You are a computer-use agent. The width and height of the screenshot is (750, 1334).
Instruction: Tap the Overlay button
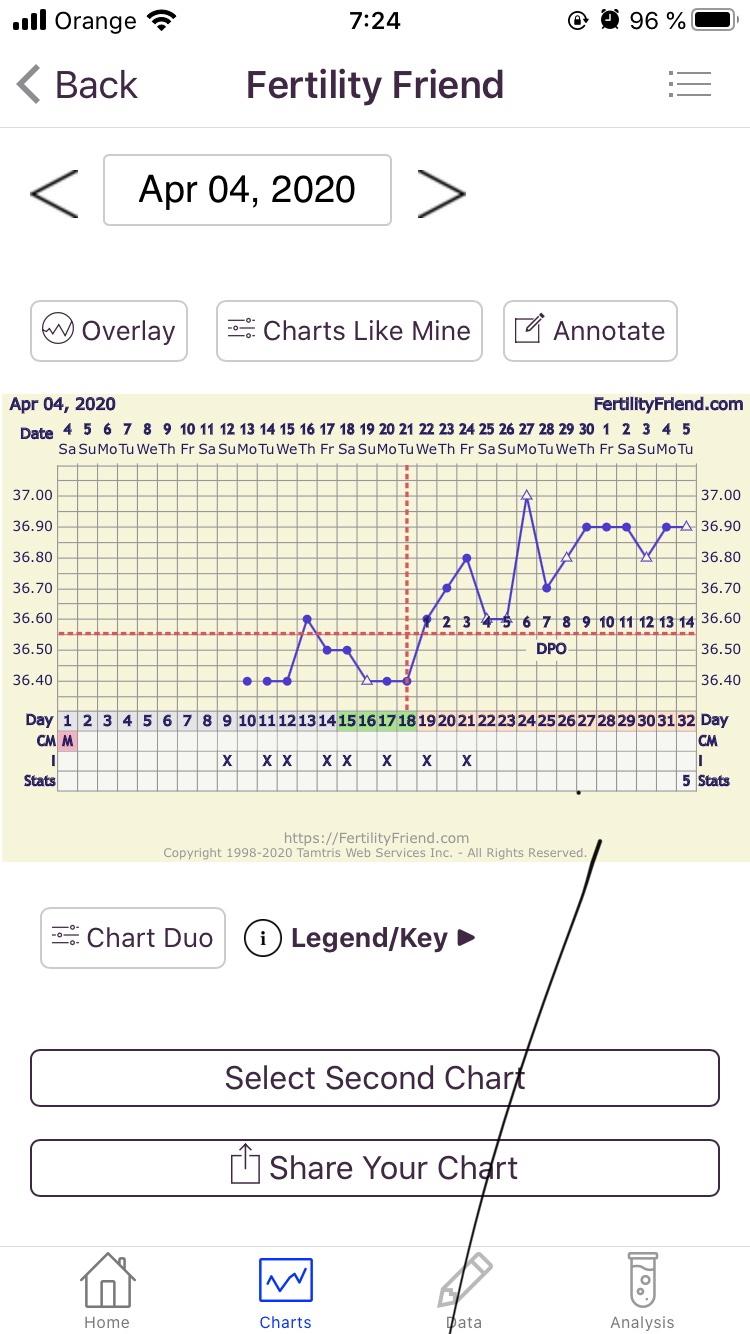[109, 331]
